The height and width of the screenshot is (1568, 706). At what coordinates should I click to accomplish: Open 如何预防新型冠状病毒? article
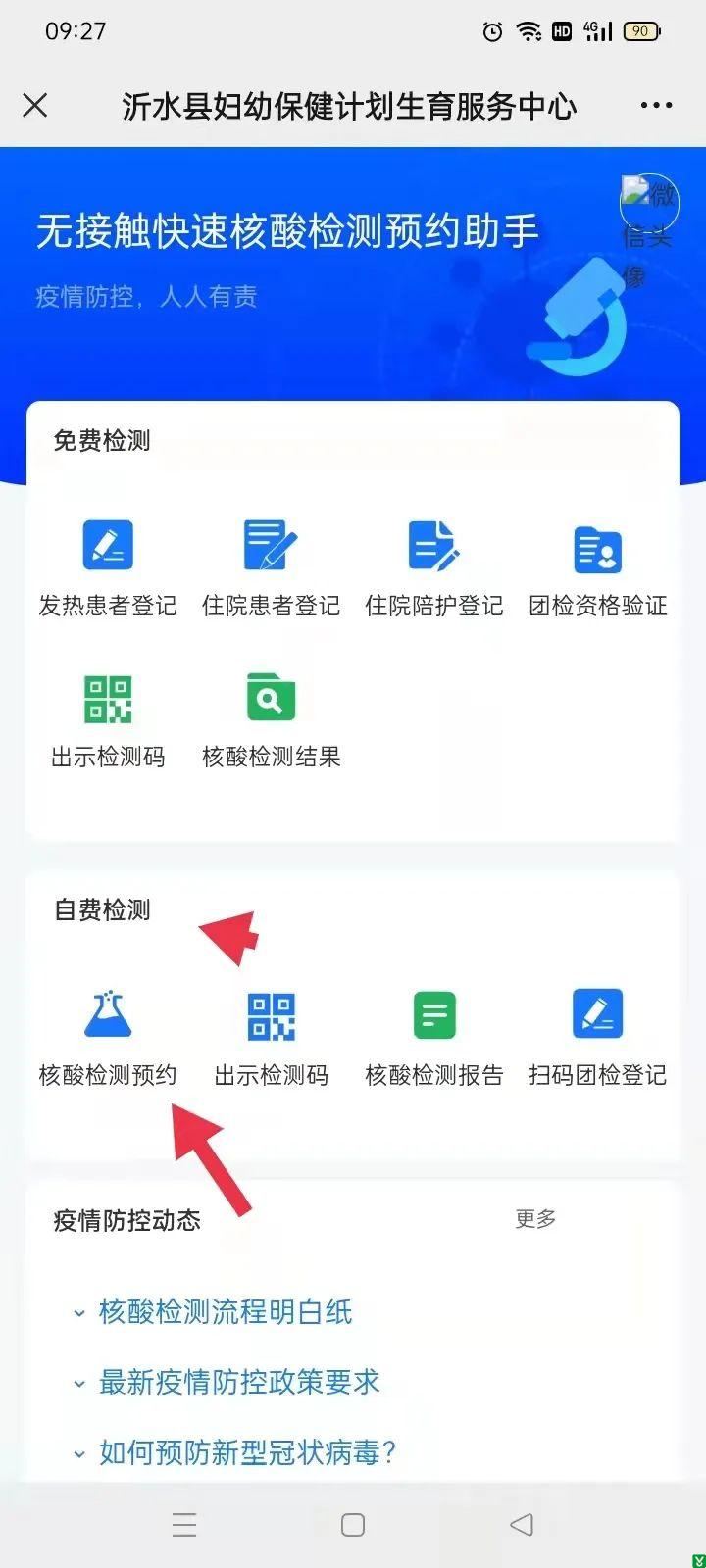[x=246, y=1452]
